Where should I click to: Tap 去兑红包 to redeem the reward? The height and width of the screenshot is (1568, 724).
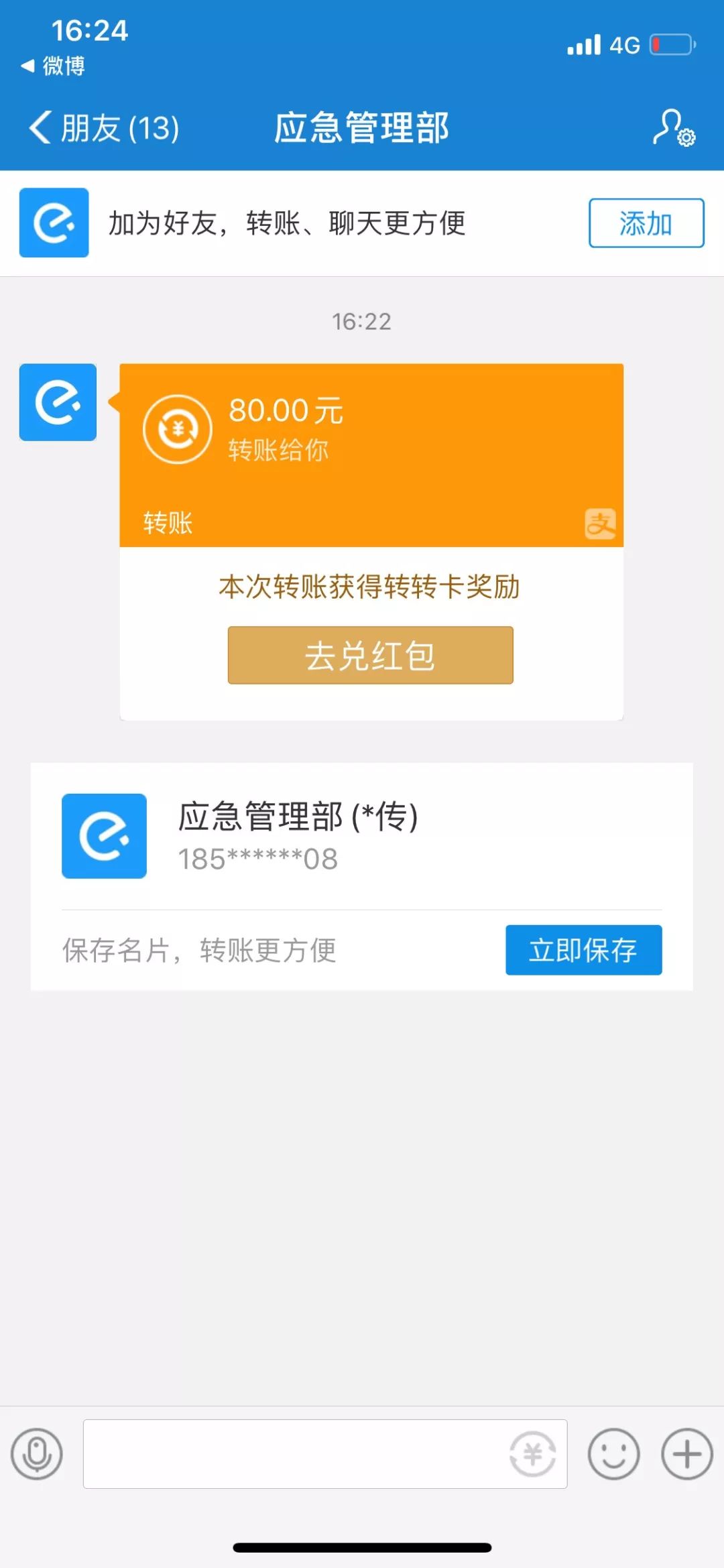(371, 656)
